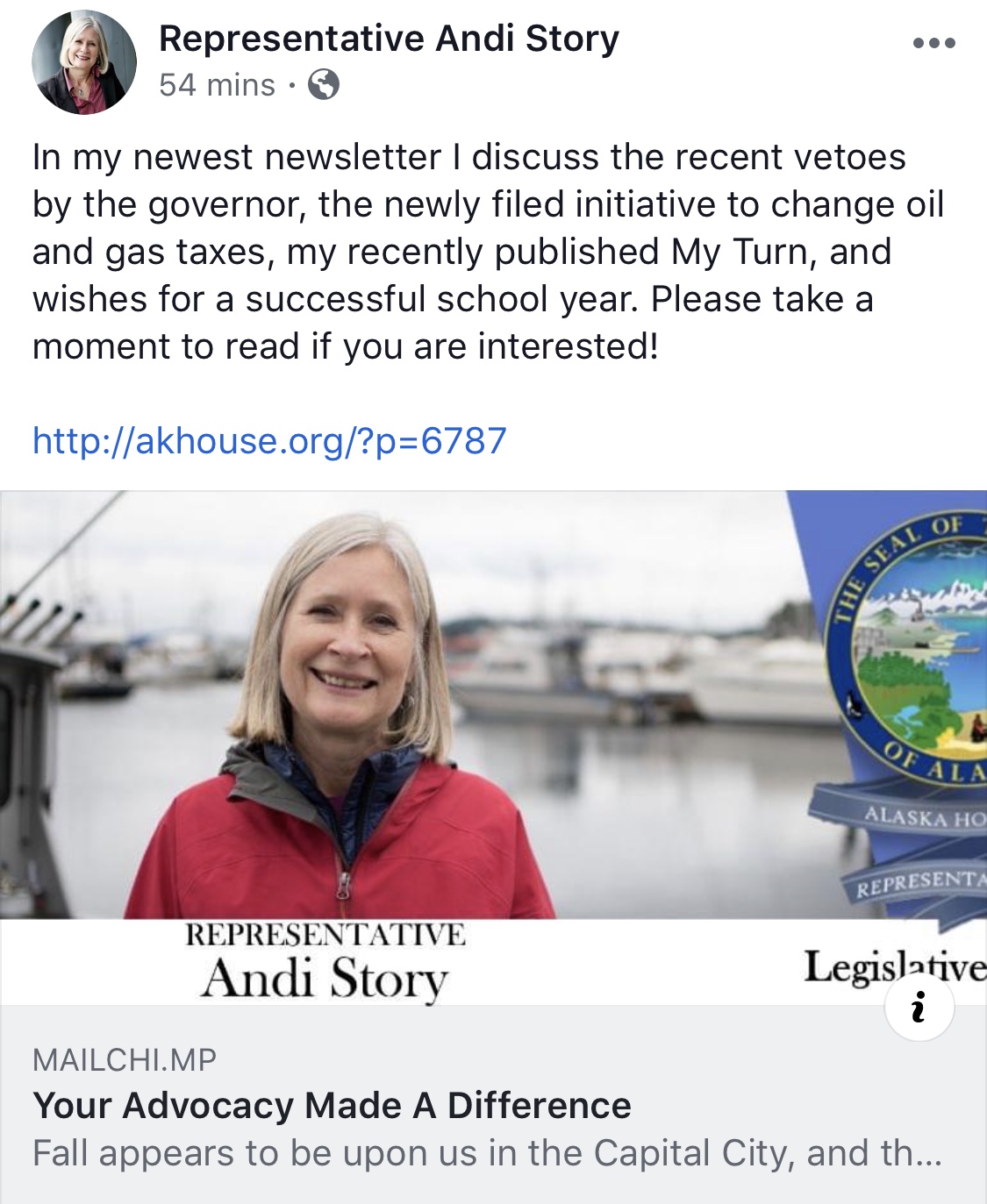This screenshot has width=987, height=1204.
Task: Open Representative Andi Story's profile picture
Action: tap(84, 63)
